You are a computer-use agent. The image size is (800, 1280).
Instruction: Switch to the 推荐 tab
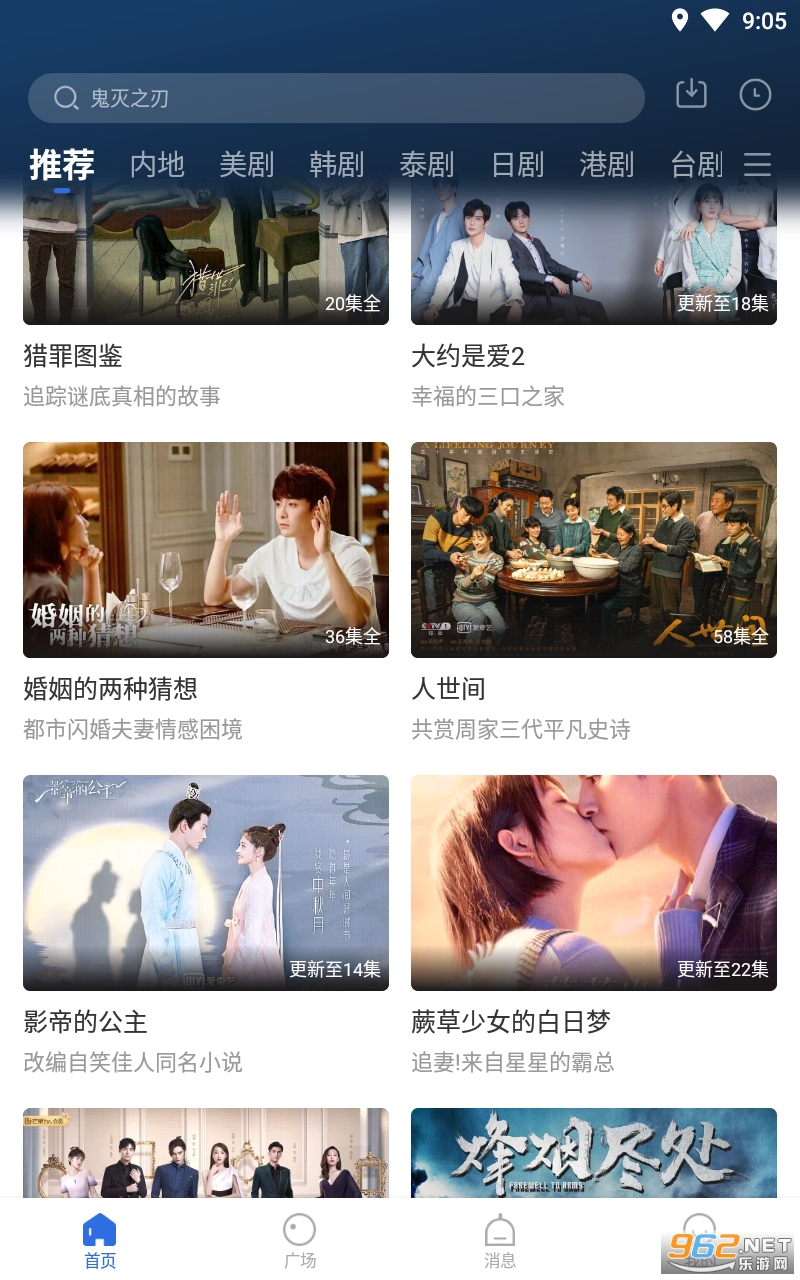click(62, 164)
